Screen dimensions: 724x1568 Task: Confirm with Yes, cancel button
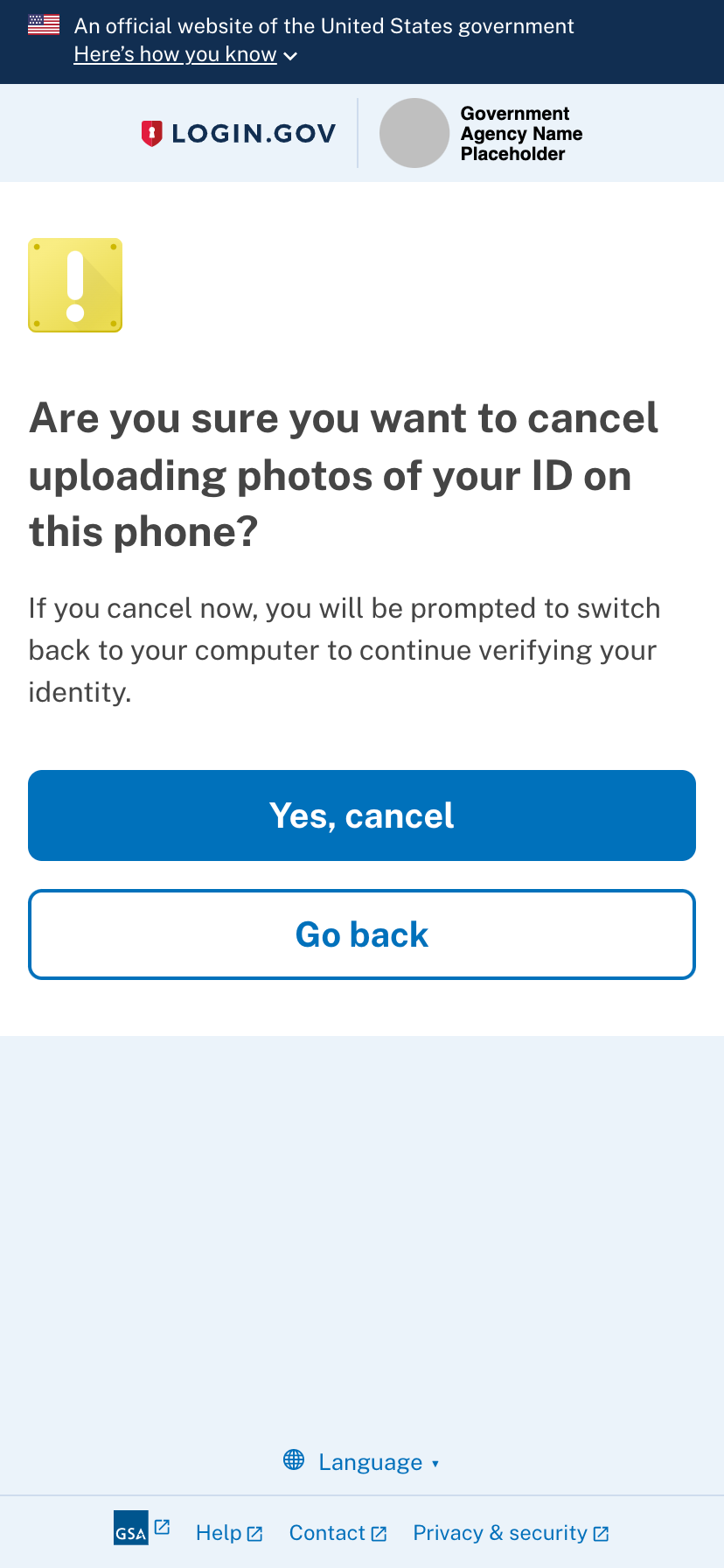click(362, 815)
